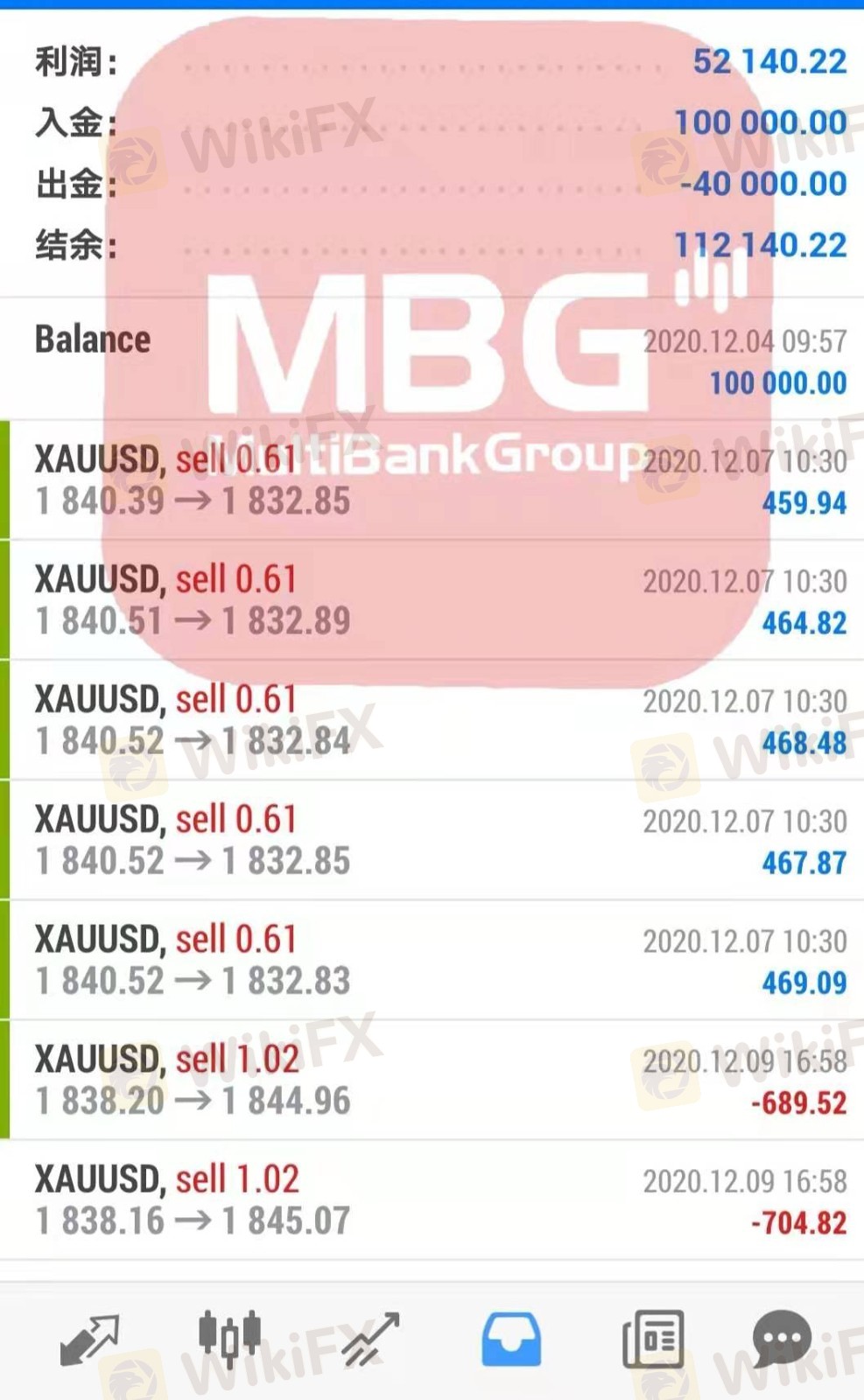The width and height of the screenshot is (864, 1400).
Task: Expand the Balance 100 000.00 deposit entry
Action: 432,360
